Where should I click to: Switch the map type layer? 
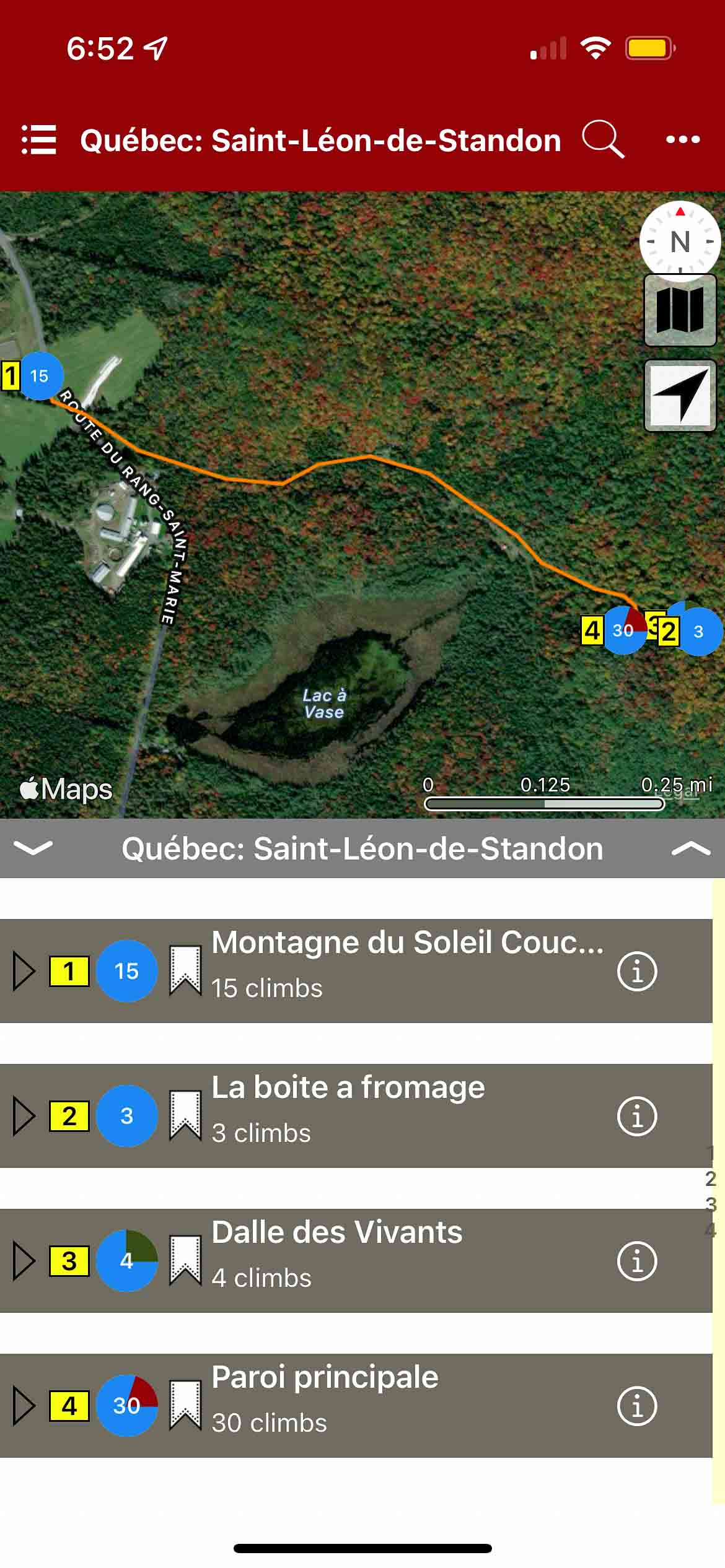click(680, 310)
